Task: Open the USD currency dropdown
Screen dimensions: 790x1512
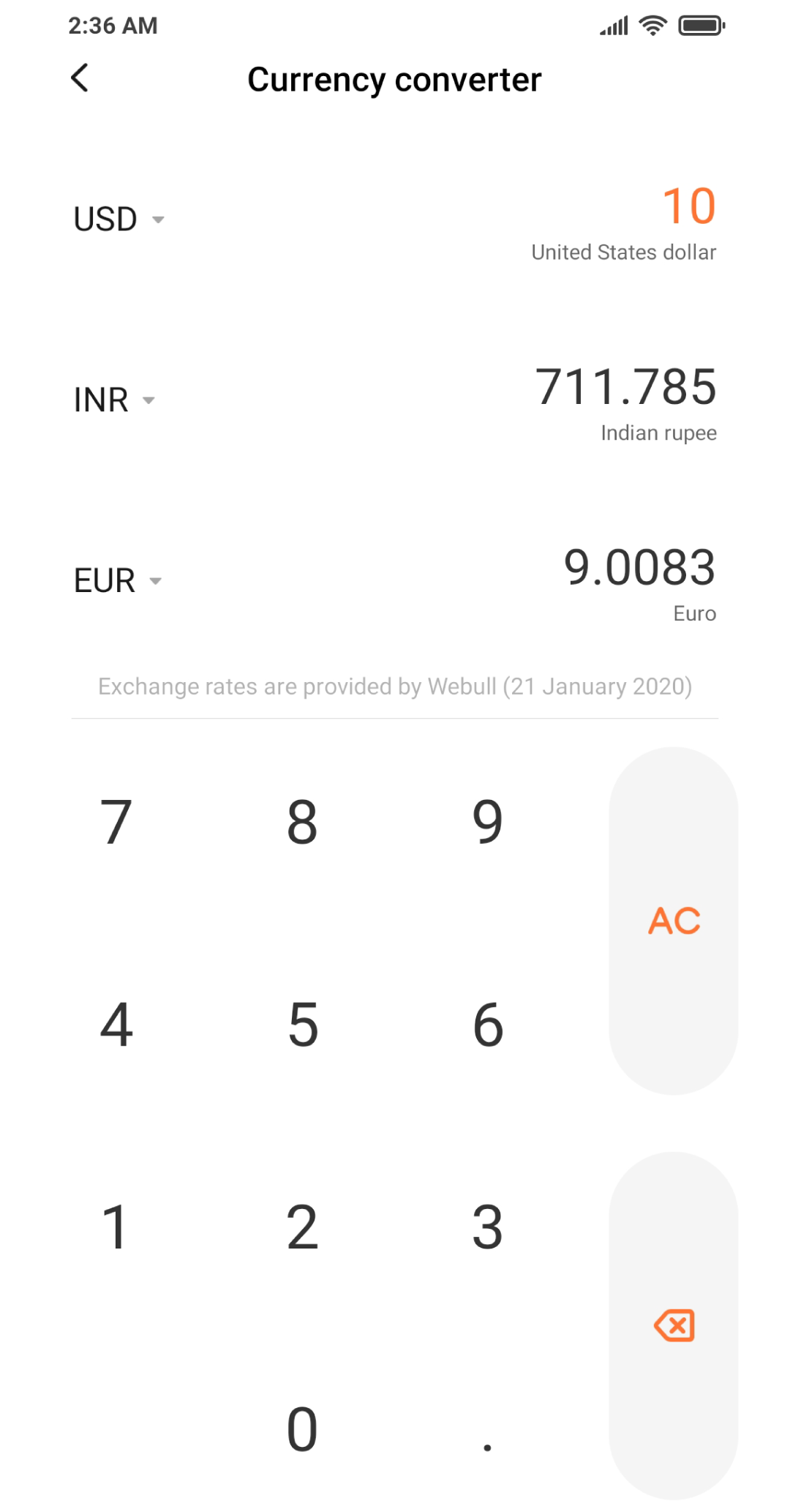Action: click(x=119, y=219)
